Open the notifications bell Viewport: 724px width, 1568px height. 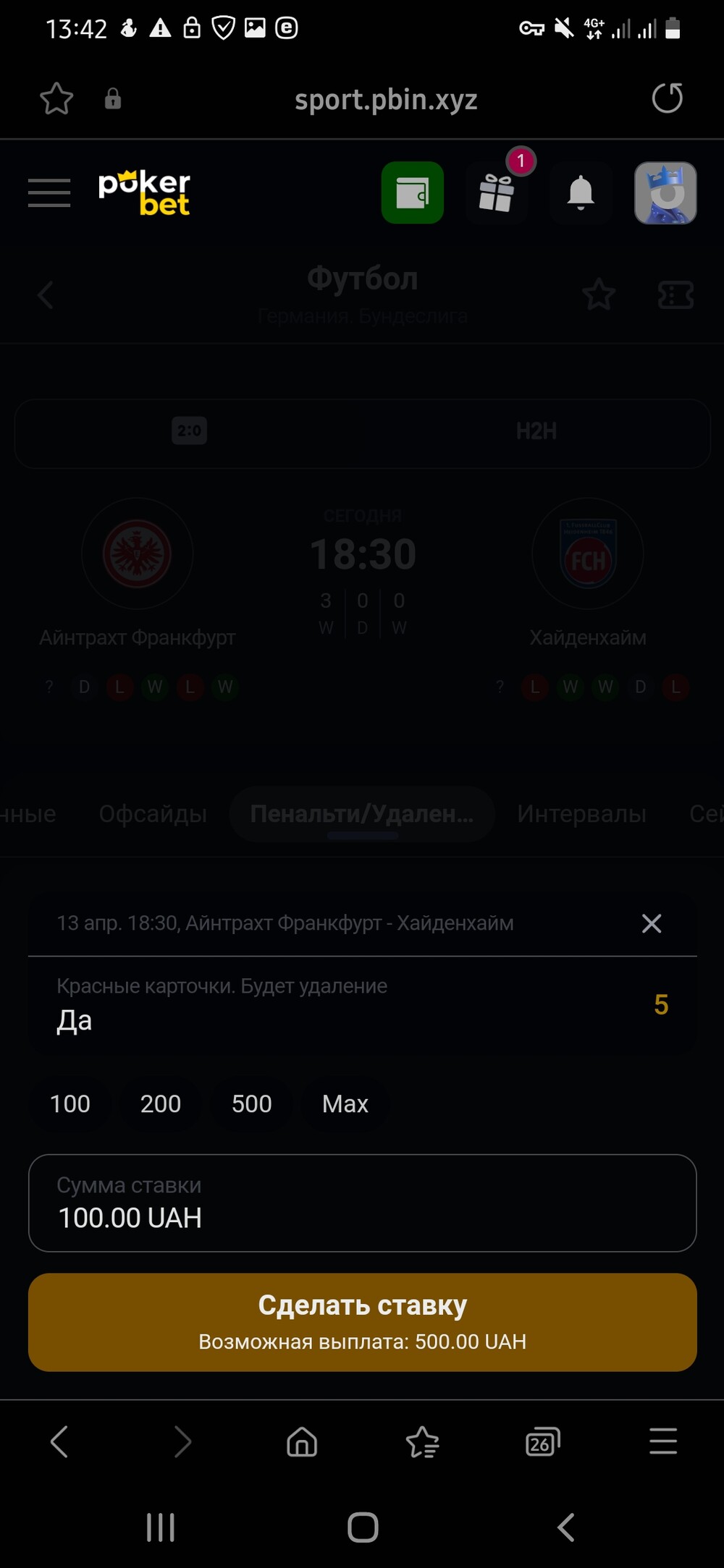(x=581, y=193)
